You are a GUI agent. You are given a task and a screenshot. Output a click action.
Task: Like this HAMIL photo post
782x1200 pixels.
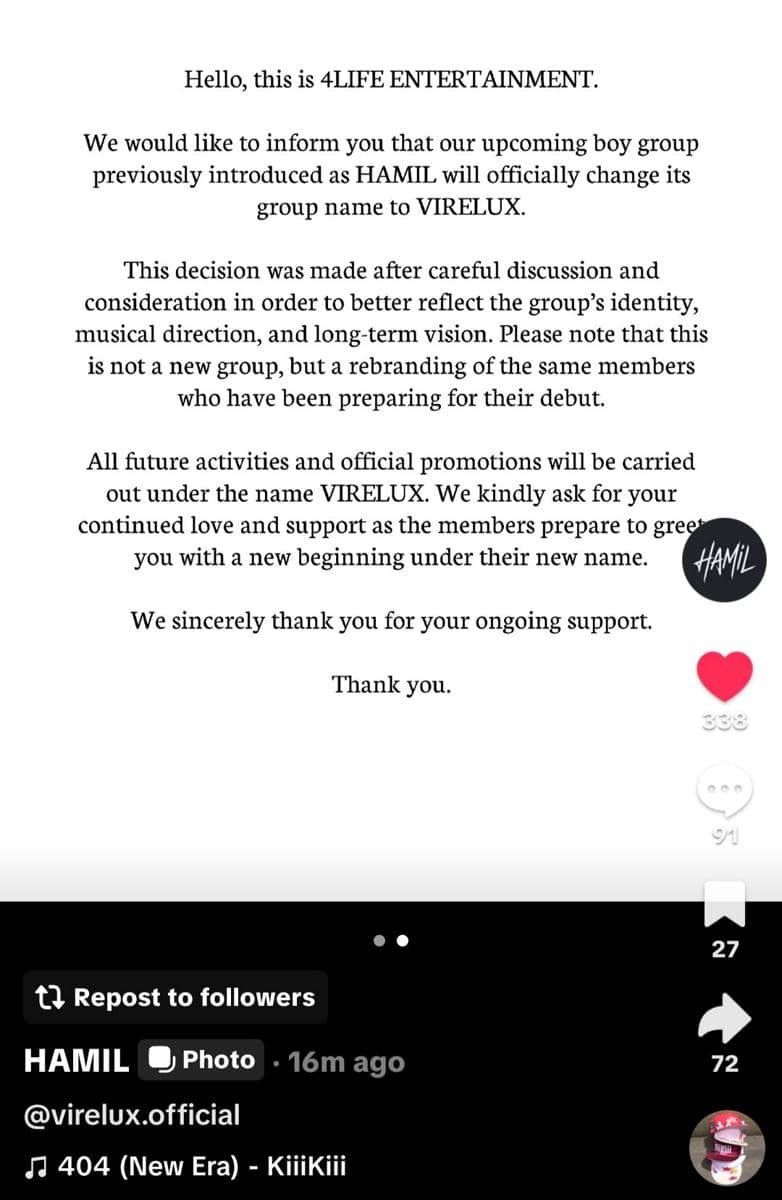click(723, 676)
